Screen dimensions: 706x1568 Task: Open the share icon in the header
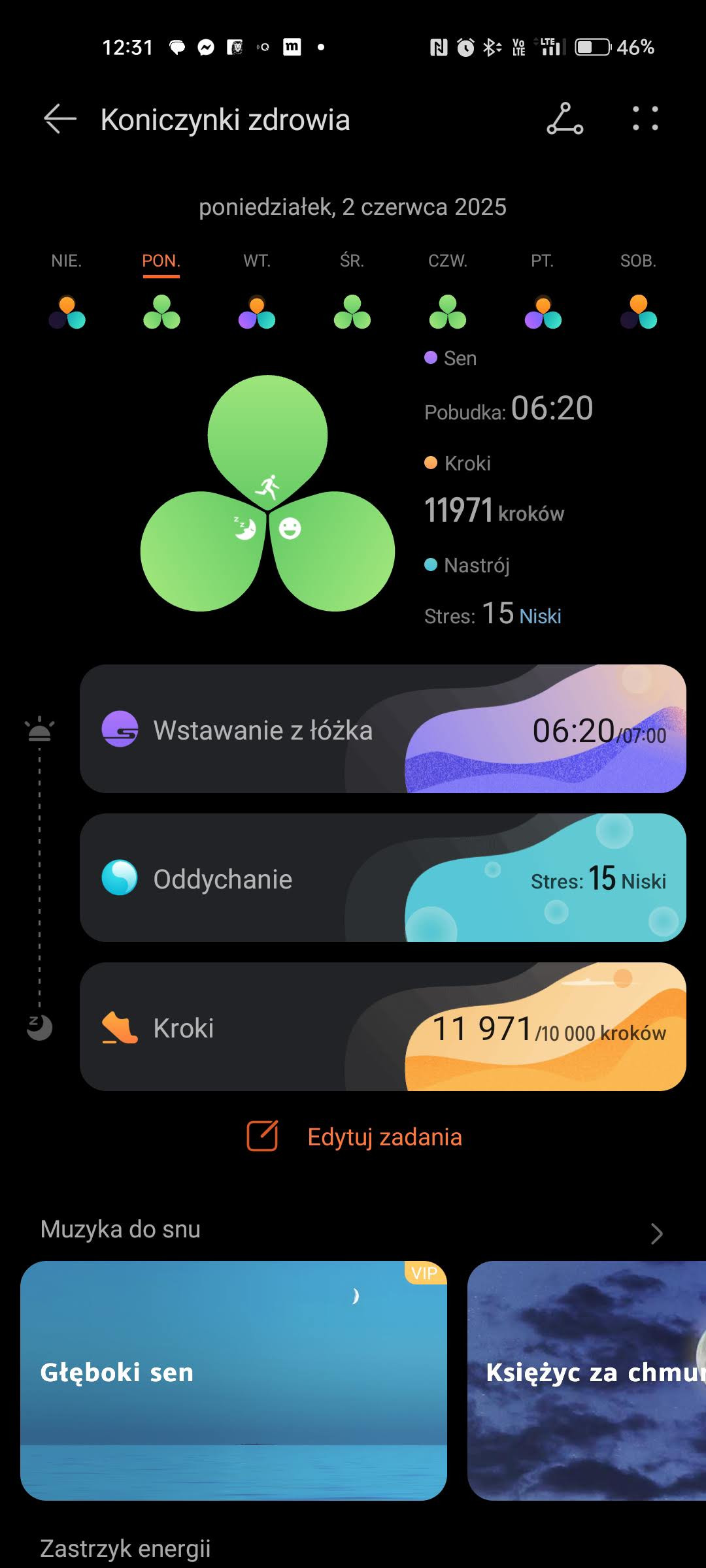coord(565,119)
